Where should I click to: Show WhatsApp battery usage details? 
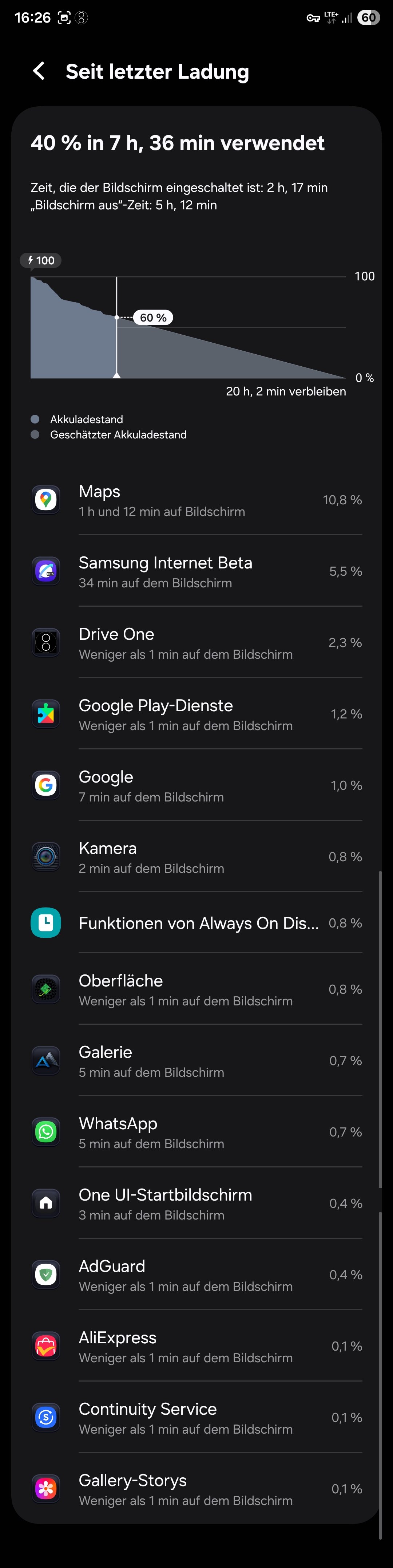(196, 1132)
